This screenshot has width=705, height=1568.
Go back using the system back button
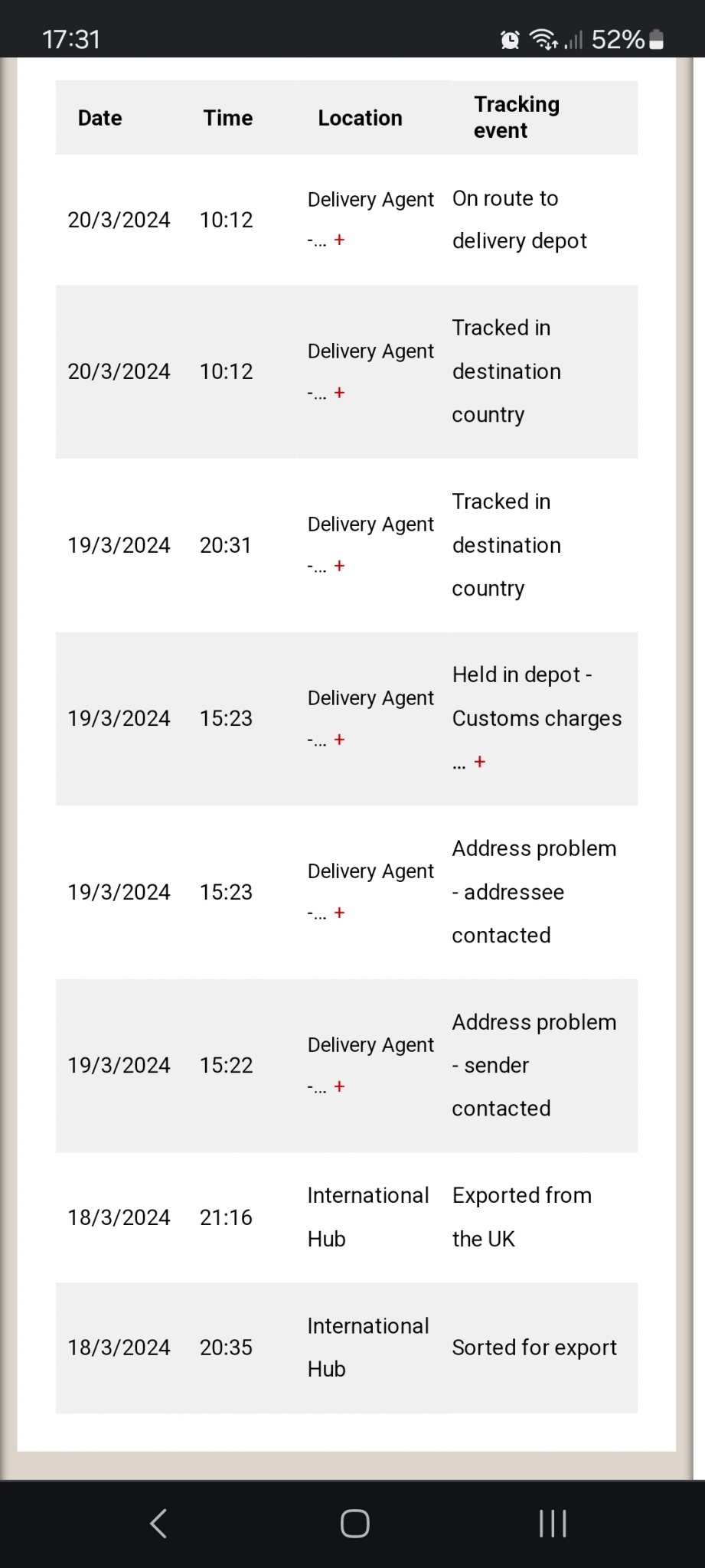[x=158, y=1524]
